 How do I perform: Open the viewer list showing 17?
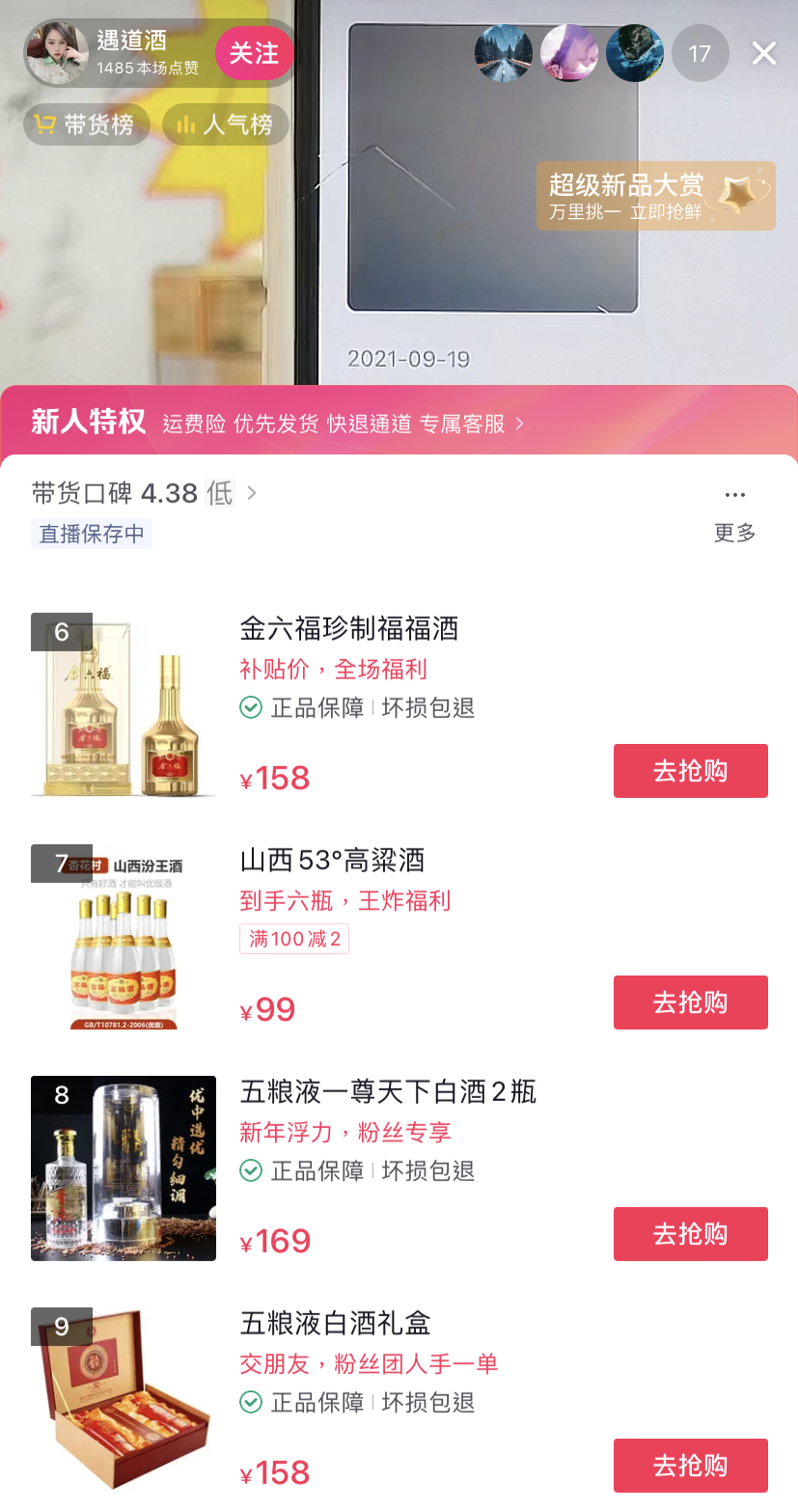[700, 53]
